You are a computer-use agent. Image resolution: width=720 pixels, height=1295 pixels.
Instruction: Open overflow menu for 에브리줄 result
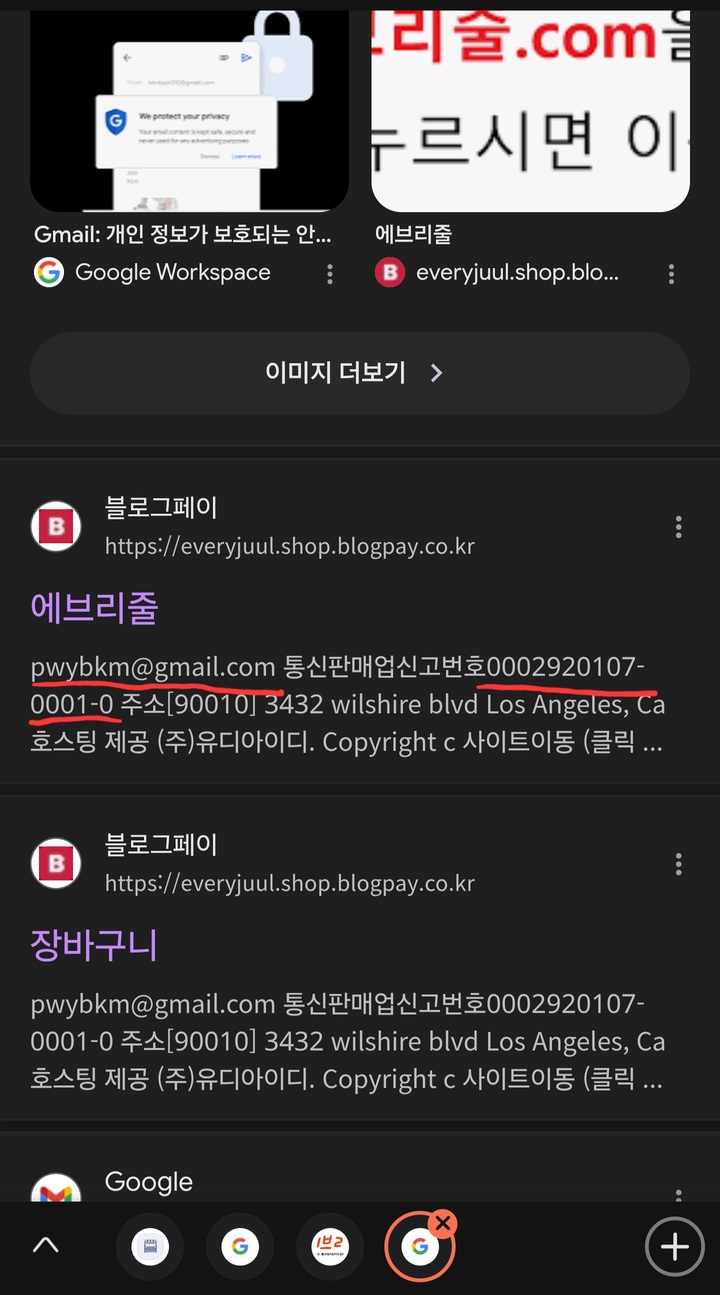(678, 527)
